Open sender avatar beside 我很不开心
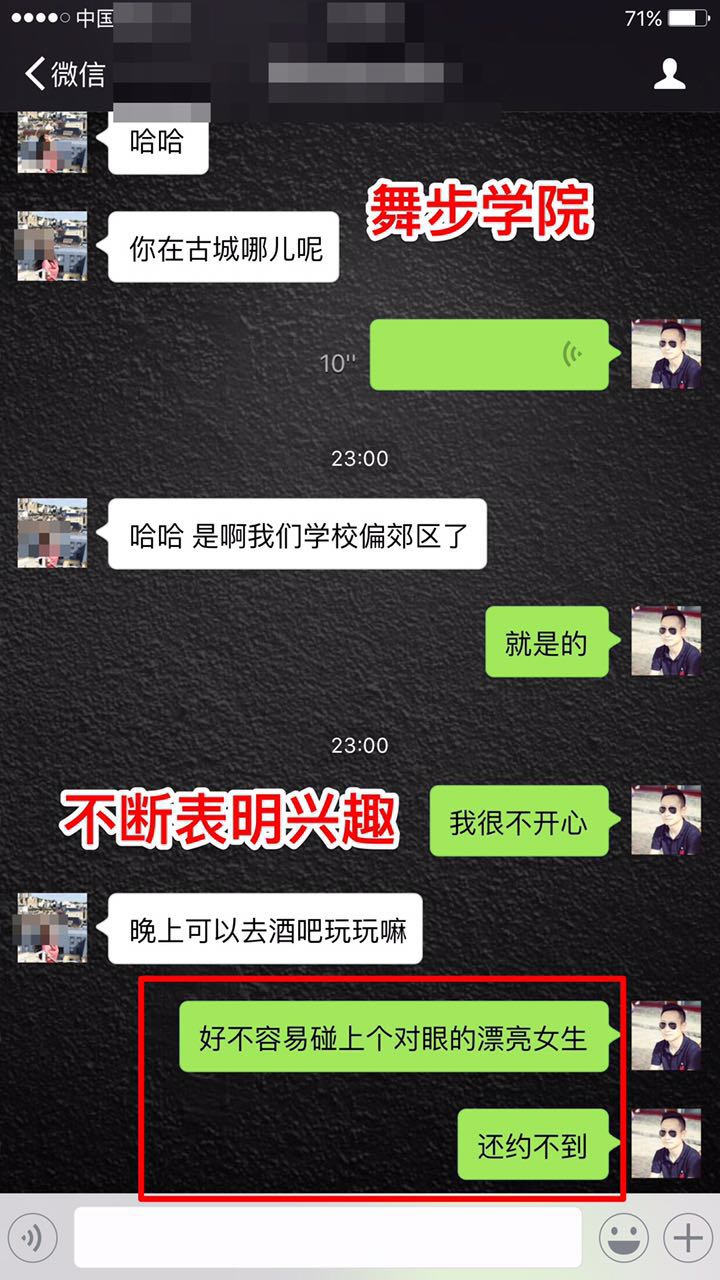 tap(666, 820)
